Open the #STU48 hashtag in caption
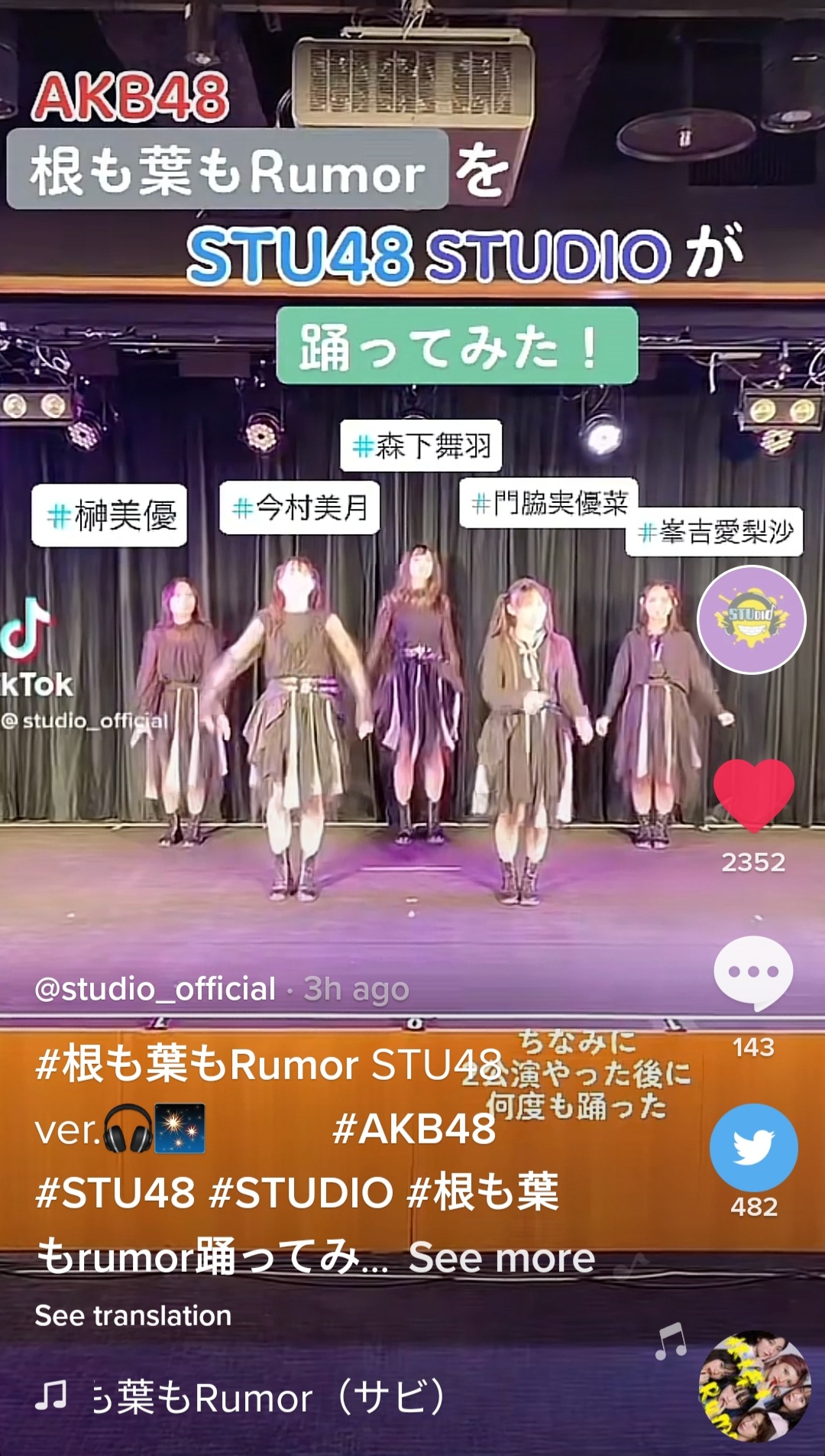 point(115,1193)
